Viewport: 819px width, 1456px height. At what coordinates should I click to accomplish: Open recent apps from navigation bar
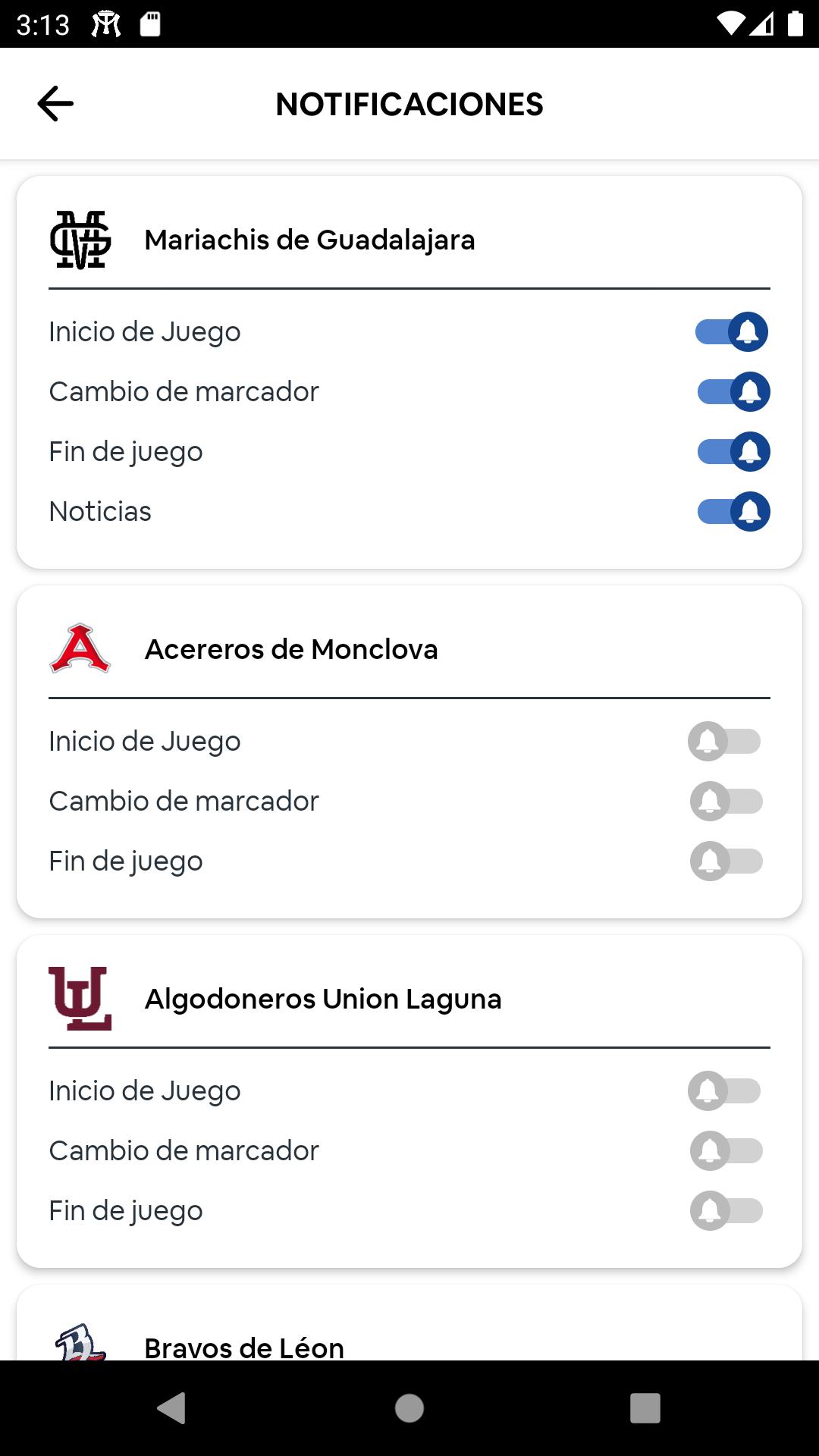pos(645,1408)
